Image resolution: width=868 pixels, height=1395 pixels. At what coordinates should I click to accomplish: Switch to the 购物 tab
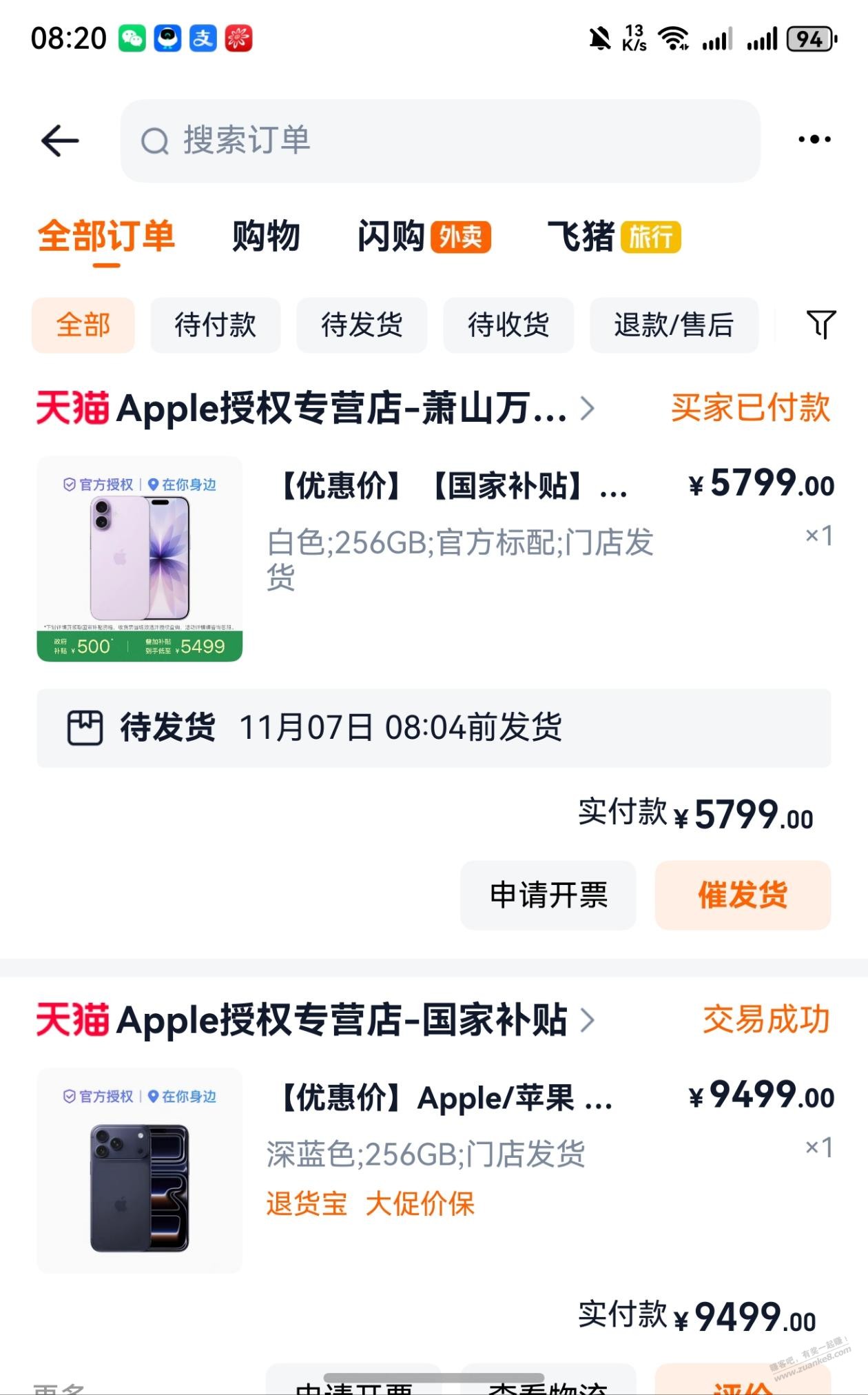266,237
